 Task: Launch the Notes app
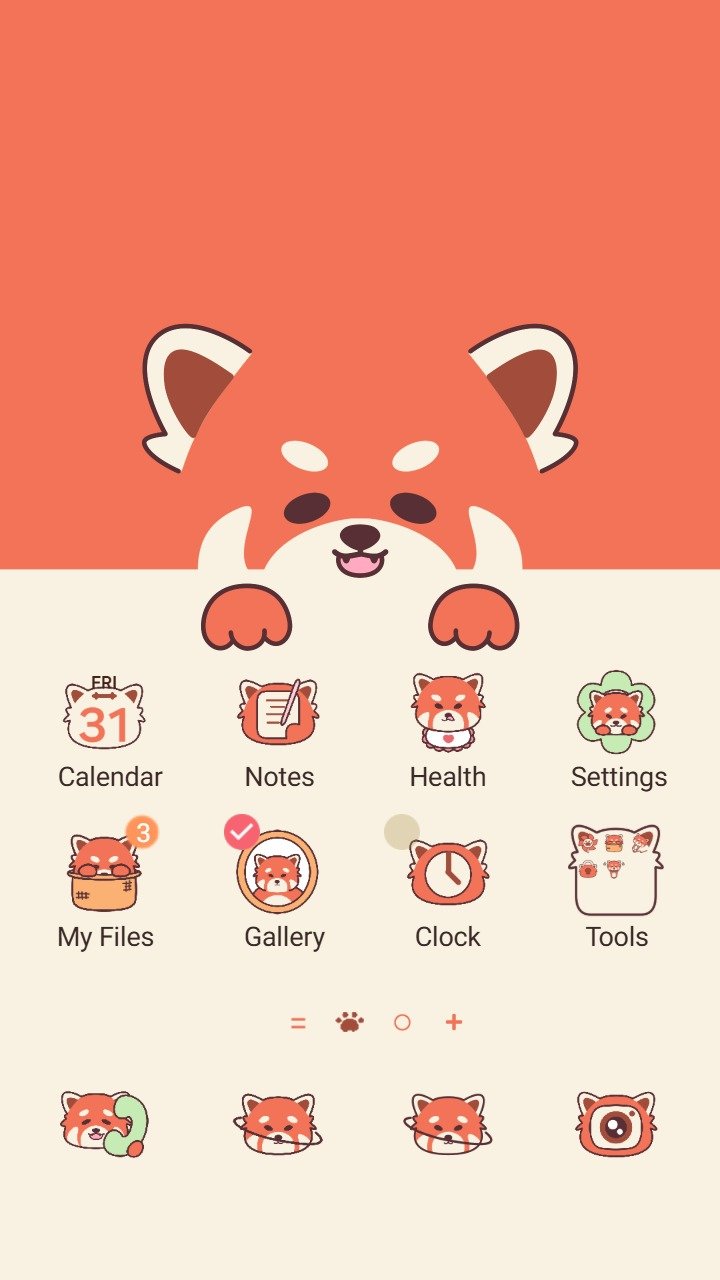[x=278, y=712]
